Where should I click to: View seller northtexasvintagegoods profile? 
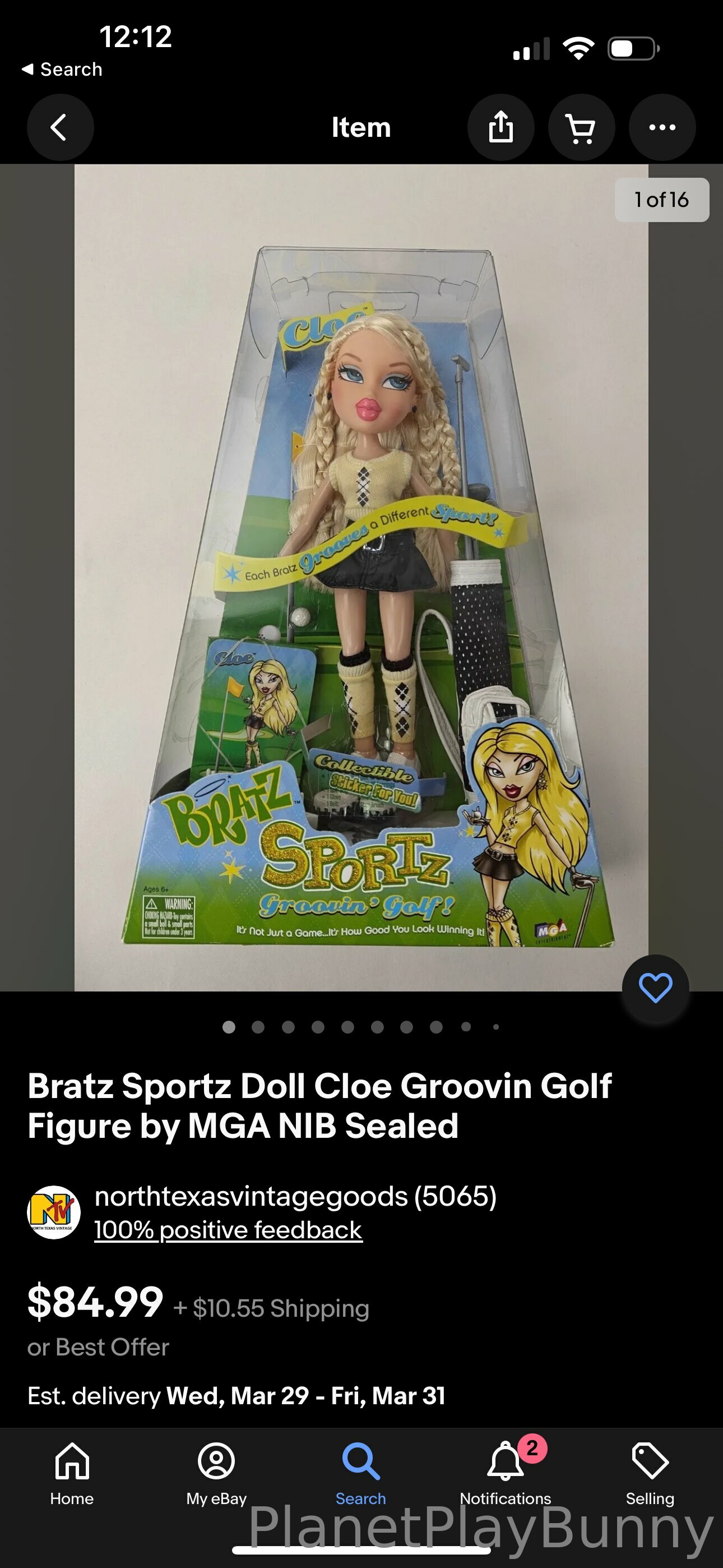(x=295, y=1196)
